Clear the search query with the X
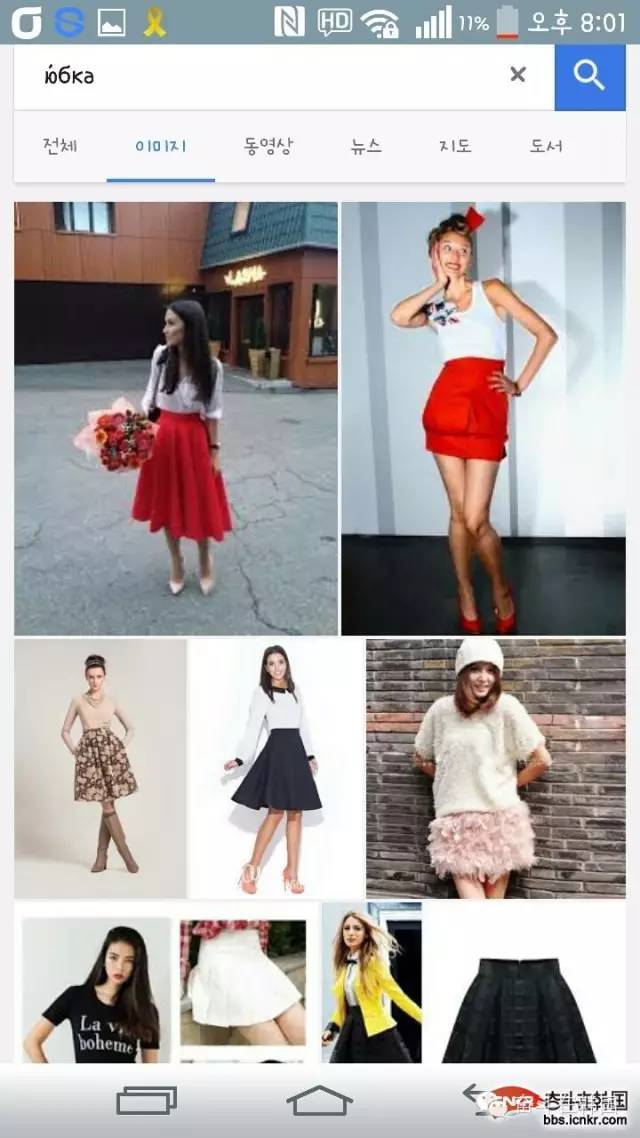The height and width of the screenshot is (1138, 640). point(517,75)
